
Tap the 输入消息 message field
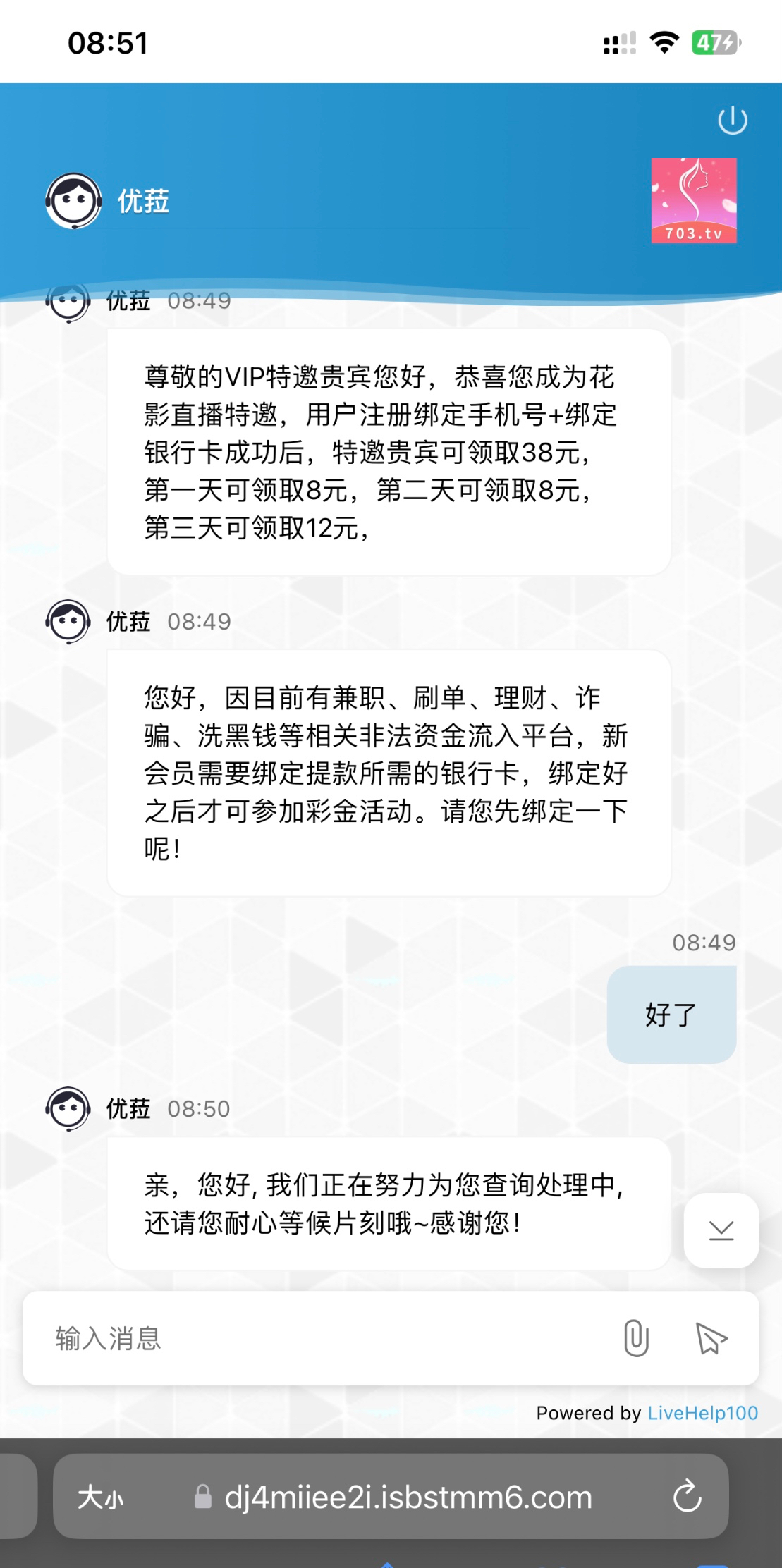[x=317, y=1338]
